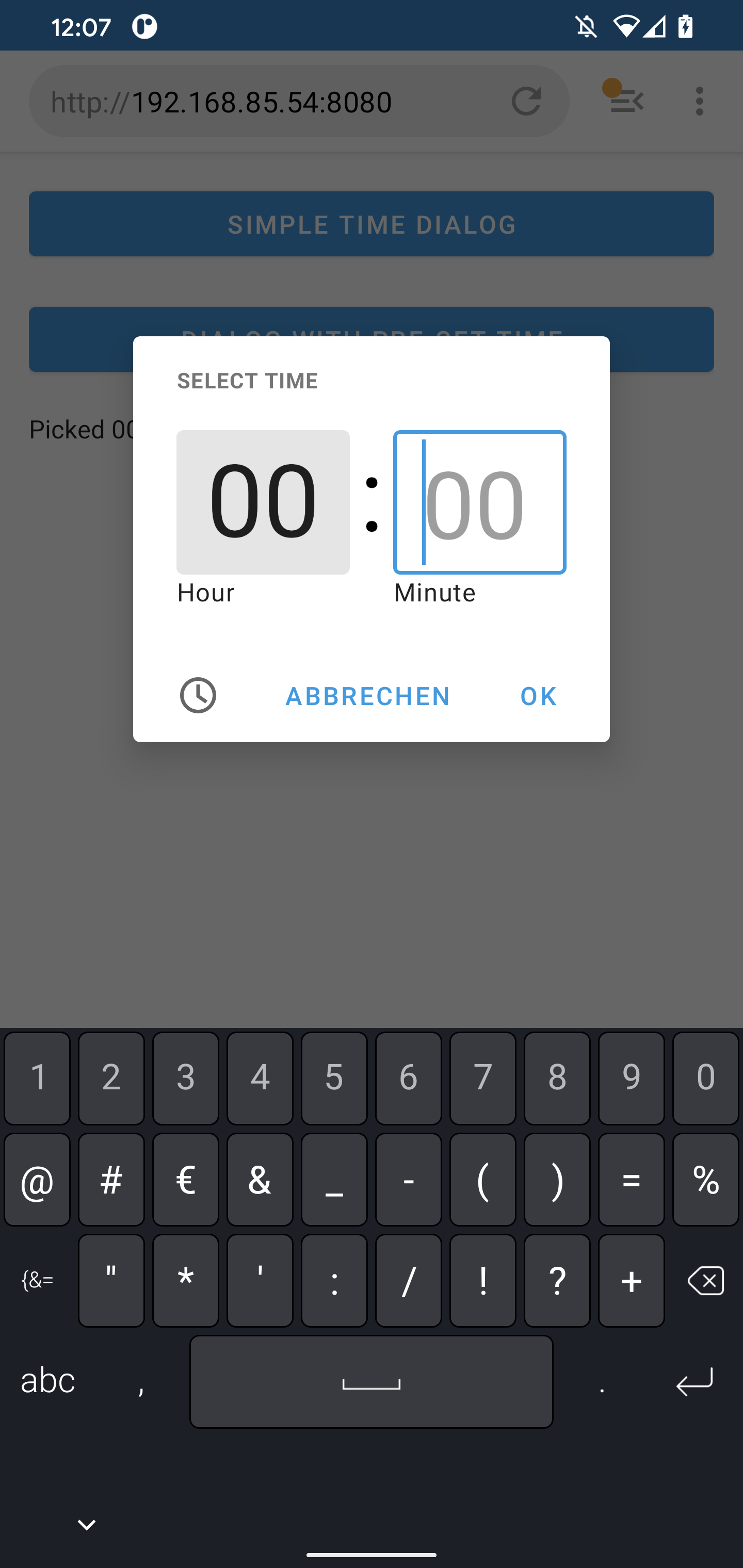Open the browser overflow menu
743x1568 pixels.
(x=699, y=101)
